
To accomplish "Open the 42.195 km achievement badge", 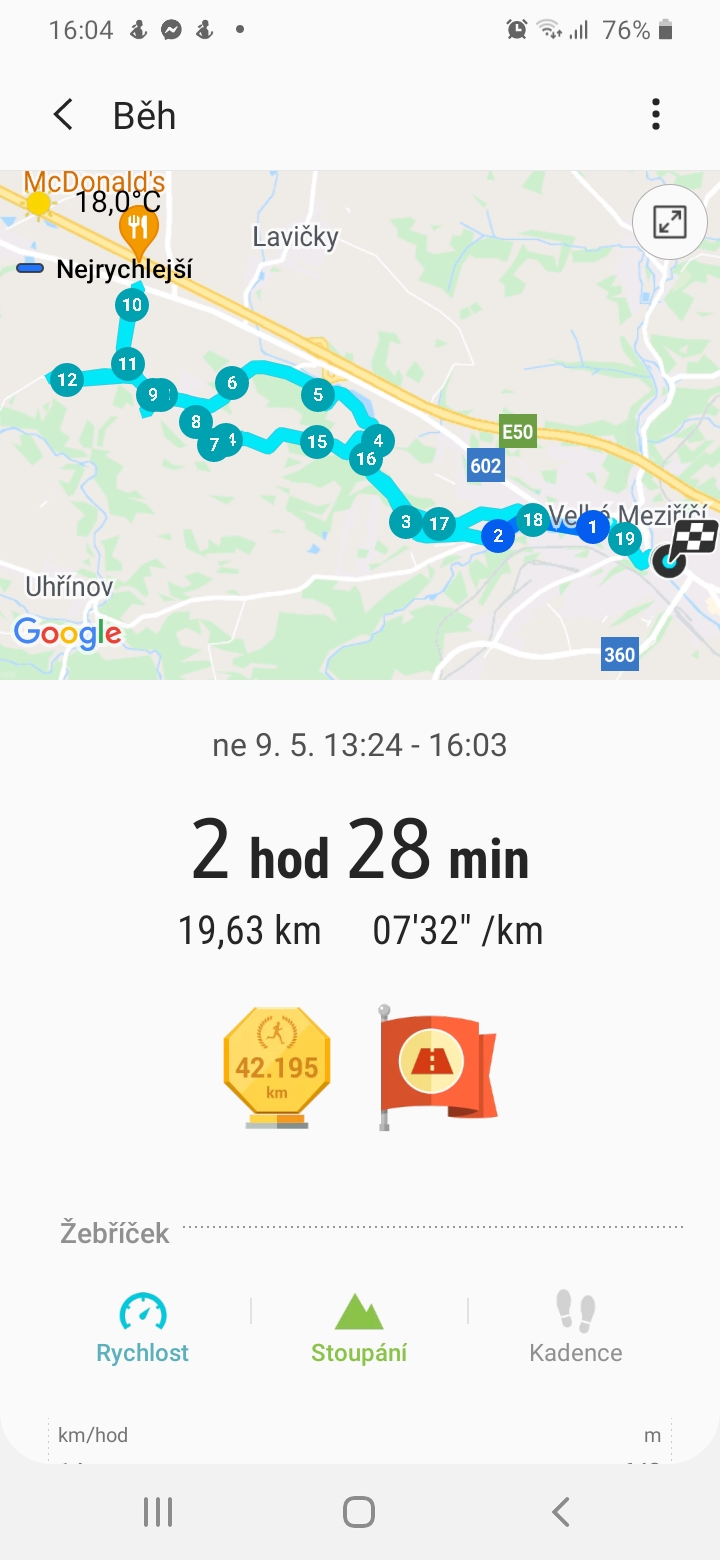I will (277, 1068).
